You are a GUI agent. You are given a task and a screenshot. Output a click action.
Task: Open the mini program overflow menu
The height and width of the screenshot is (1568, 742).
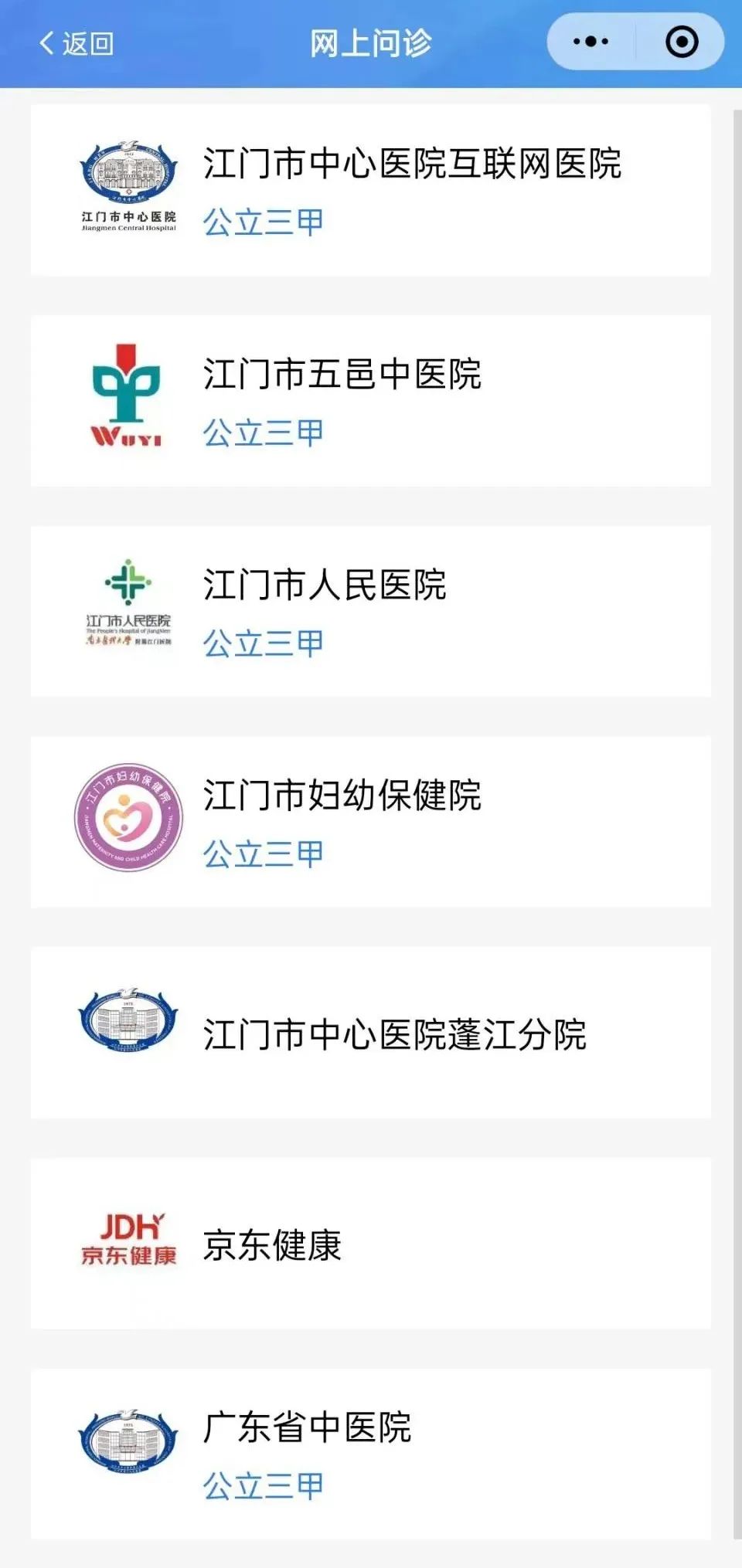point(591,42)
